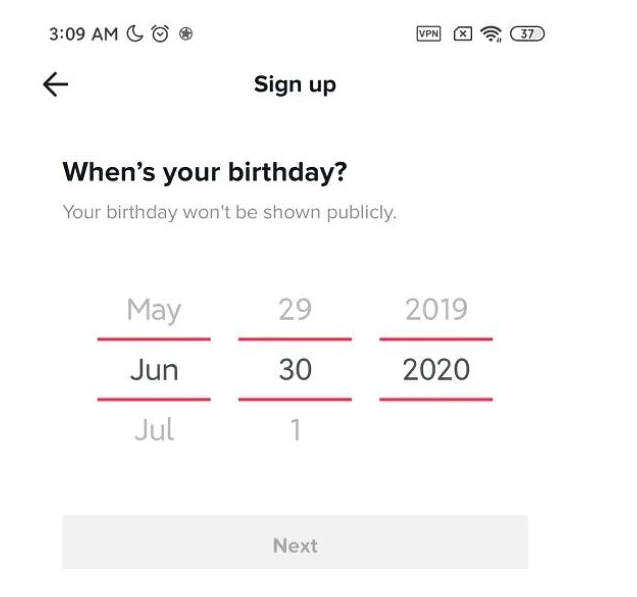Select Jul in the month picker
The width and height of the screenshot is (637, 597).
(153, 430)
